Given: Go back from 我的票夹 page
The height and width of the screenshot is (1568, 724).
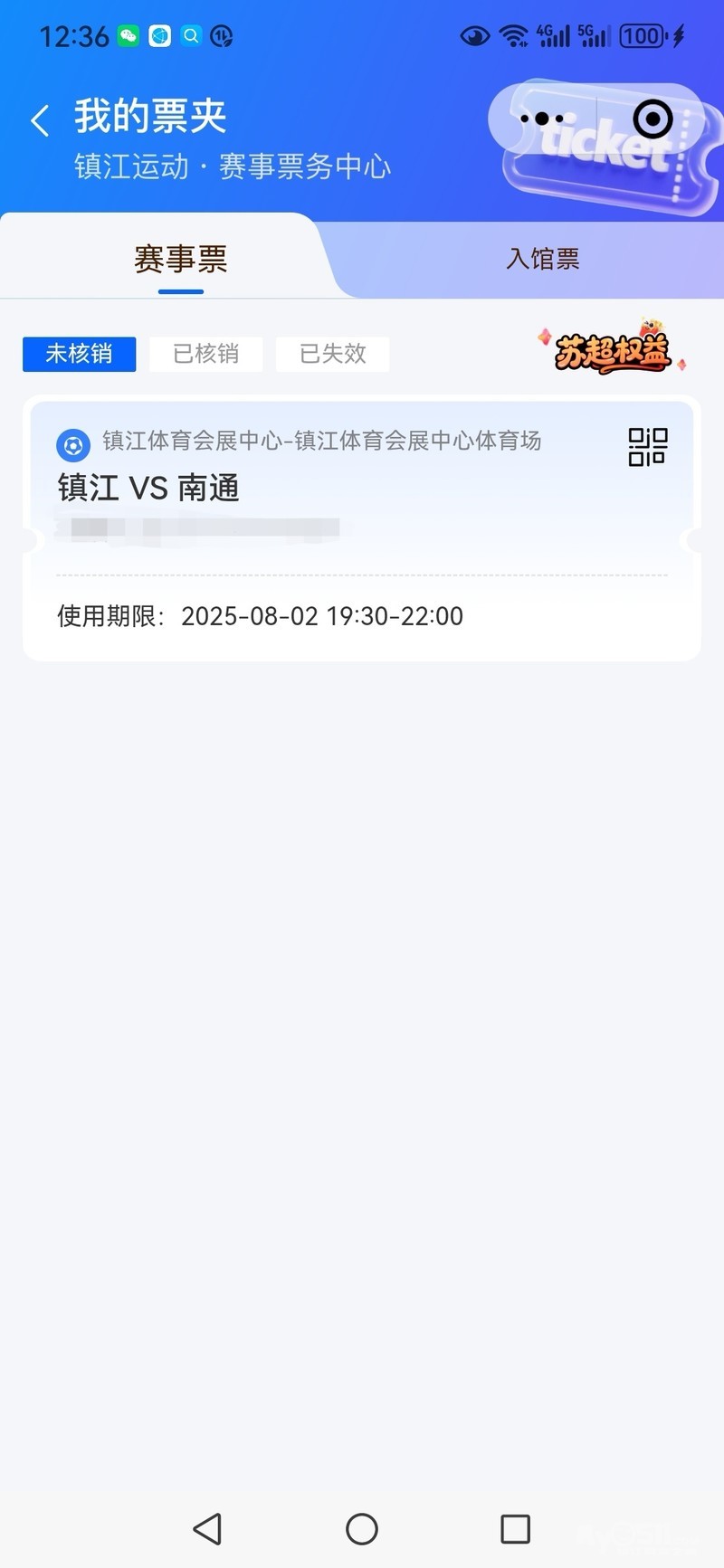Looking at the screenshot, I should click(40, 120).
